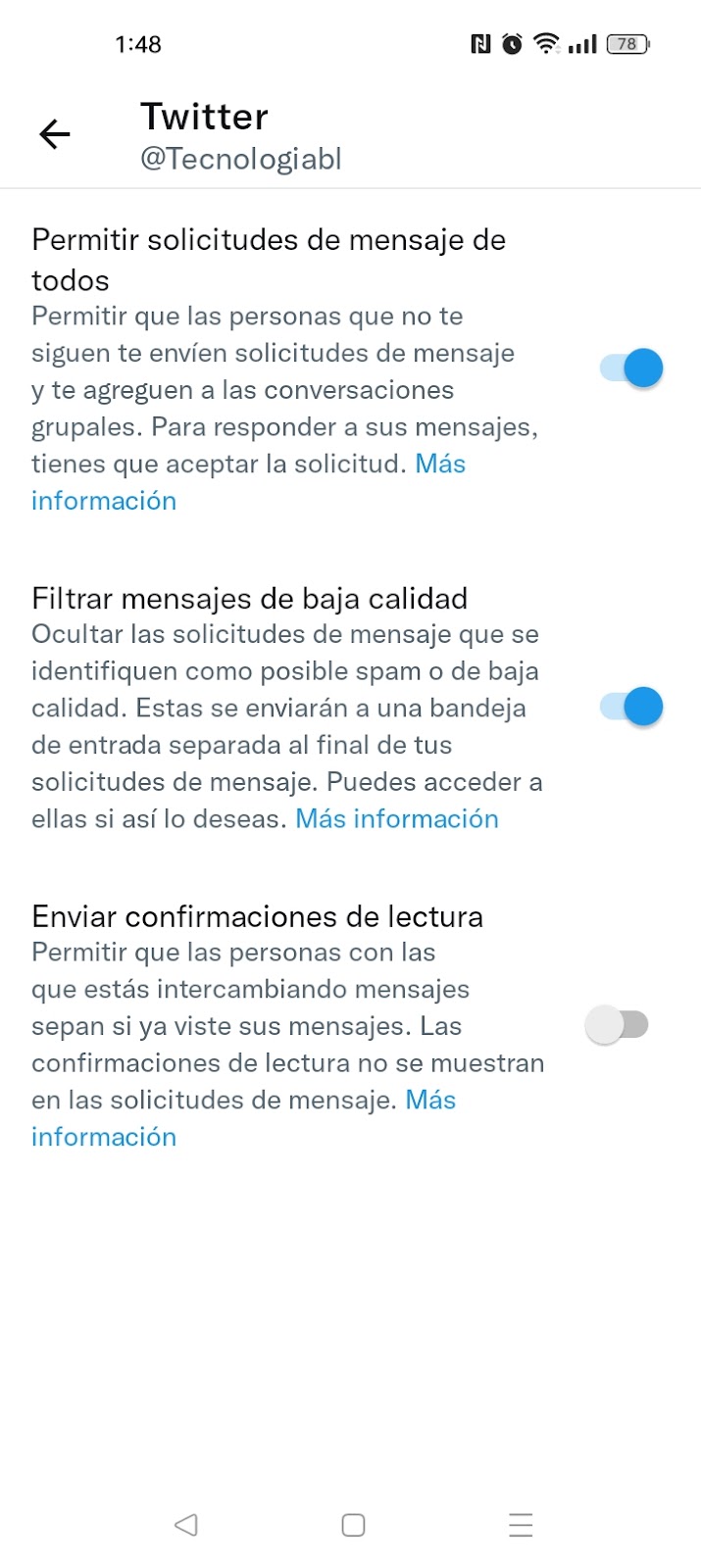Enable Enviar confirmaciones de lectura
701x1568 pixels.
click(x=617, y=1025)
